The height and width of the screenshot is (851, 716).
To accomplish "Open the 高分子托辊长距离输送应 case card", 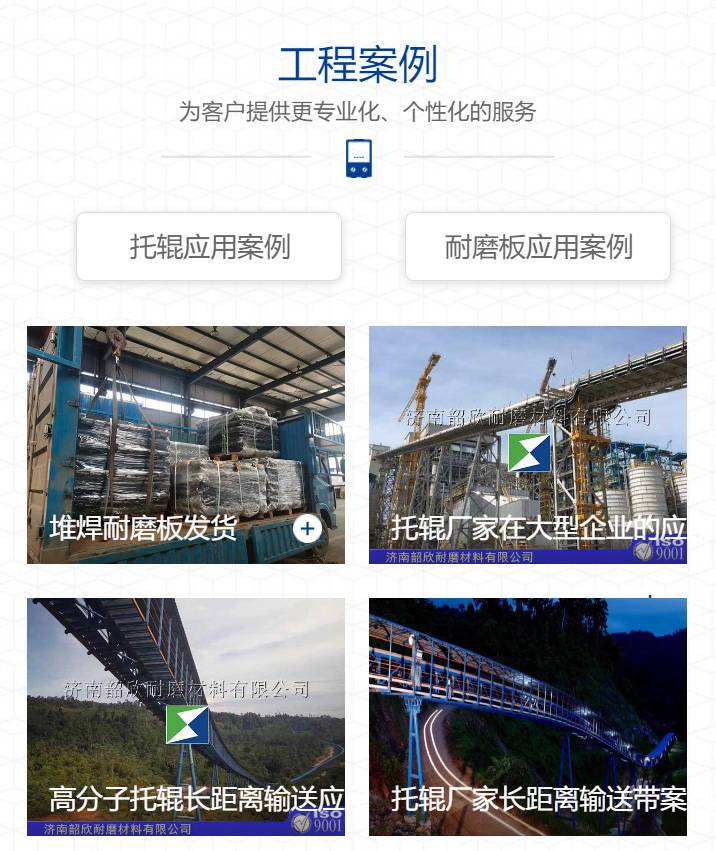I will (186, 717).
